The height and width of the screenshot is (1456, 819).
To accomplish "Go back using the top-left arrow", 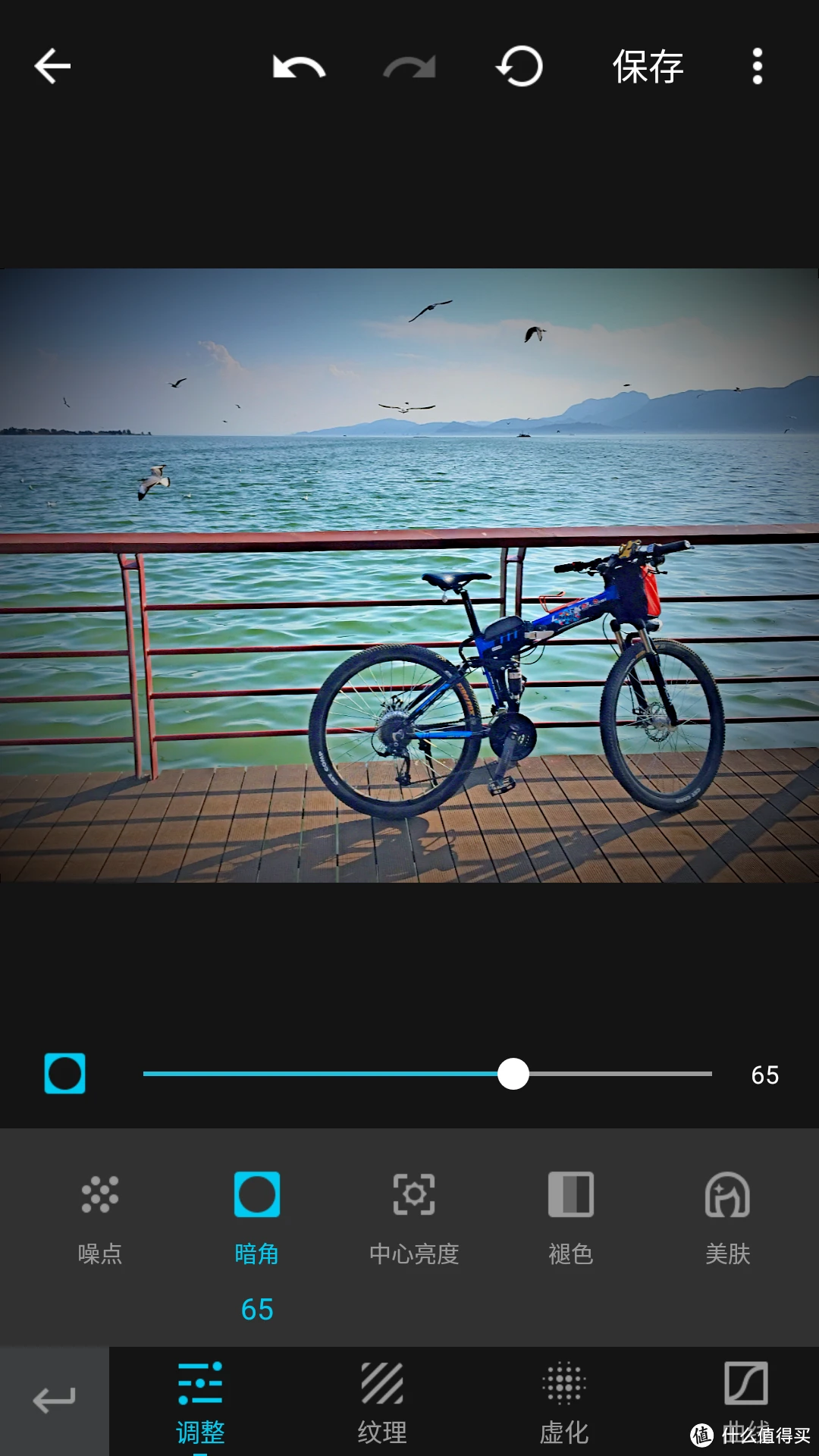I will (52, 67).
